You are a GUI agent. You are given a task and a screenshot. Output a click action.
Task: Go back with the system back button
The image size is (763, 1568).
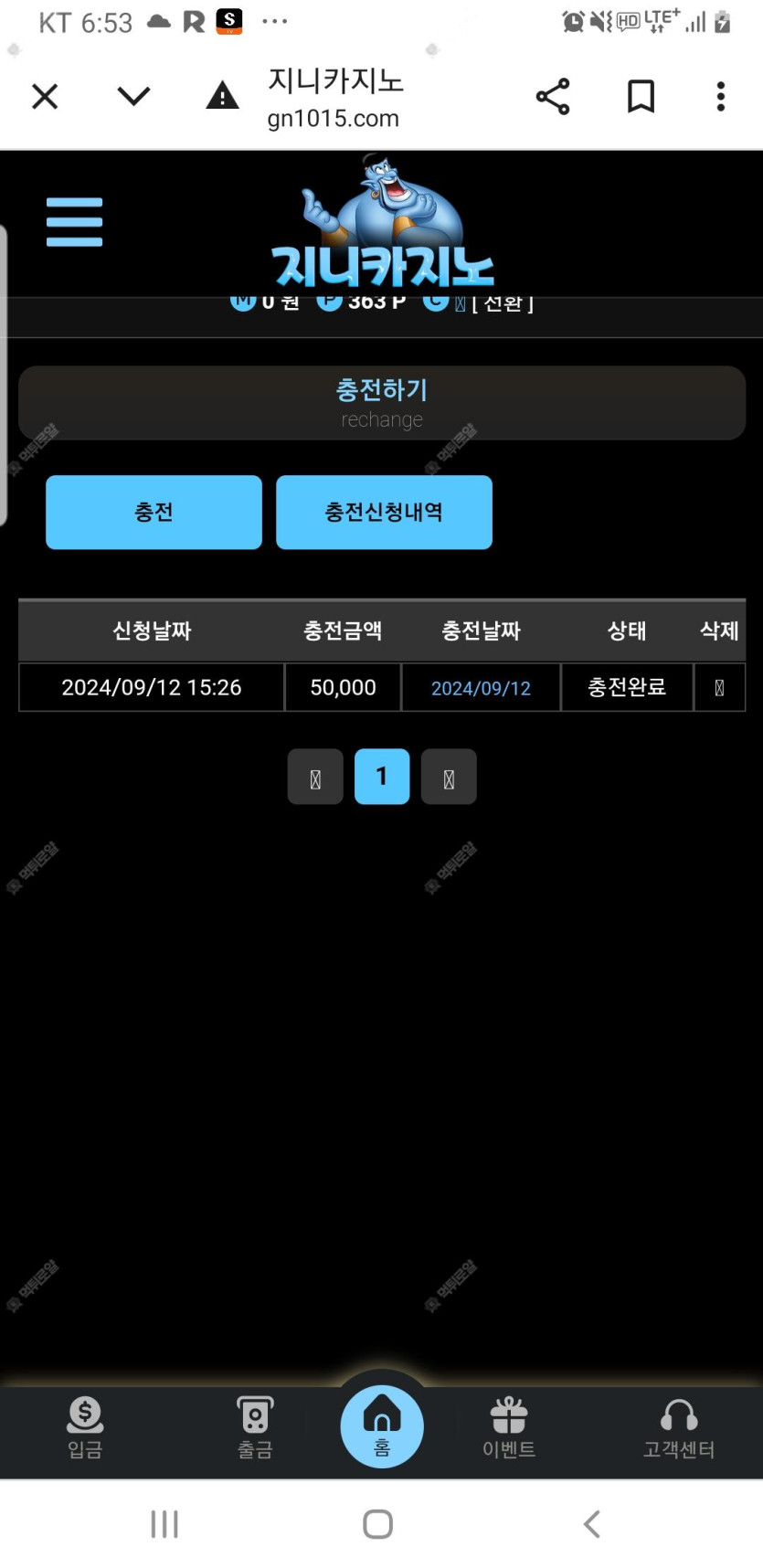point(591,1523)
